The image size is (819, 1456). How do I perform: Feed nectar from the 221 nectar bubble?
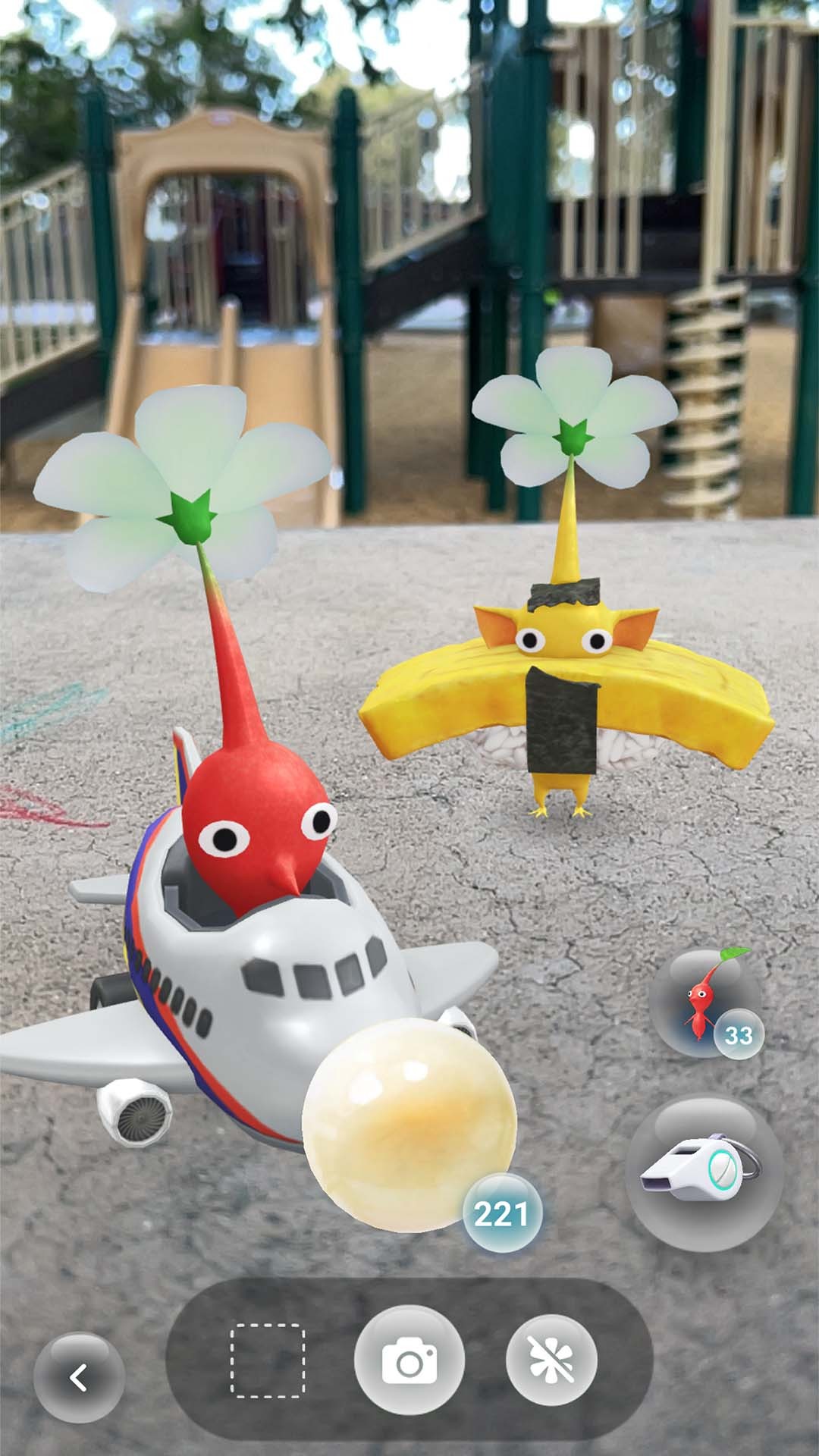[x=409, y=1126]
